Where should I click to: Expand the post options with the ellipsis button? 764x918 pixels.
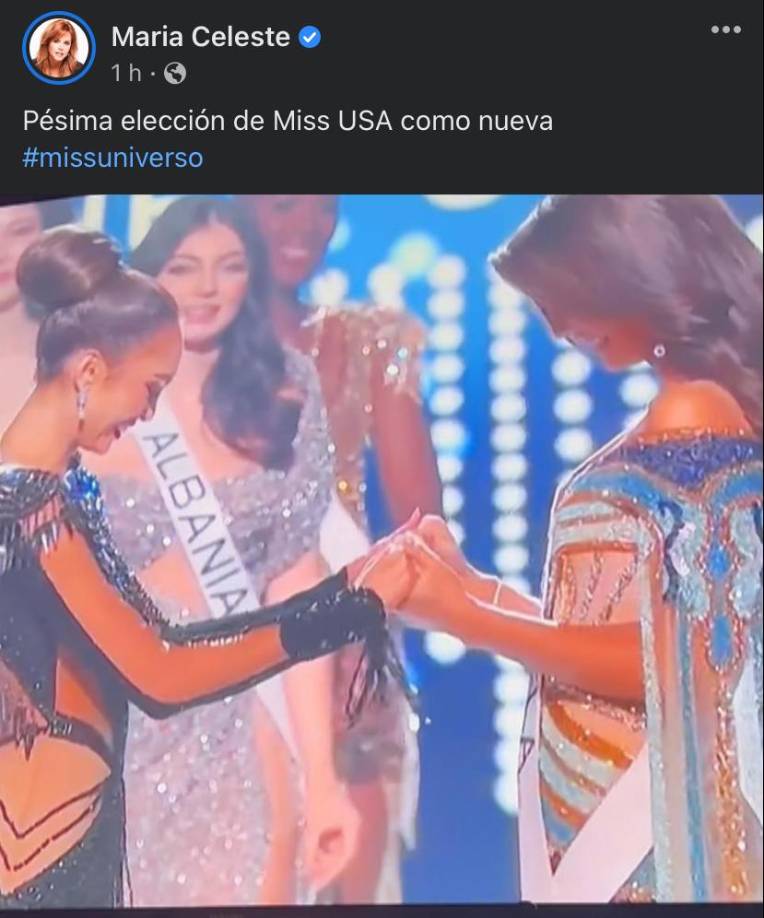[x=725, y=30]
